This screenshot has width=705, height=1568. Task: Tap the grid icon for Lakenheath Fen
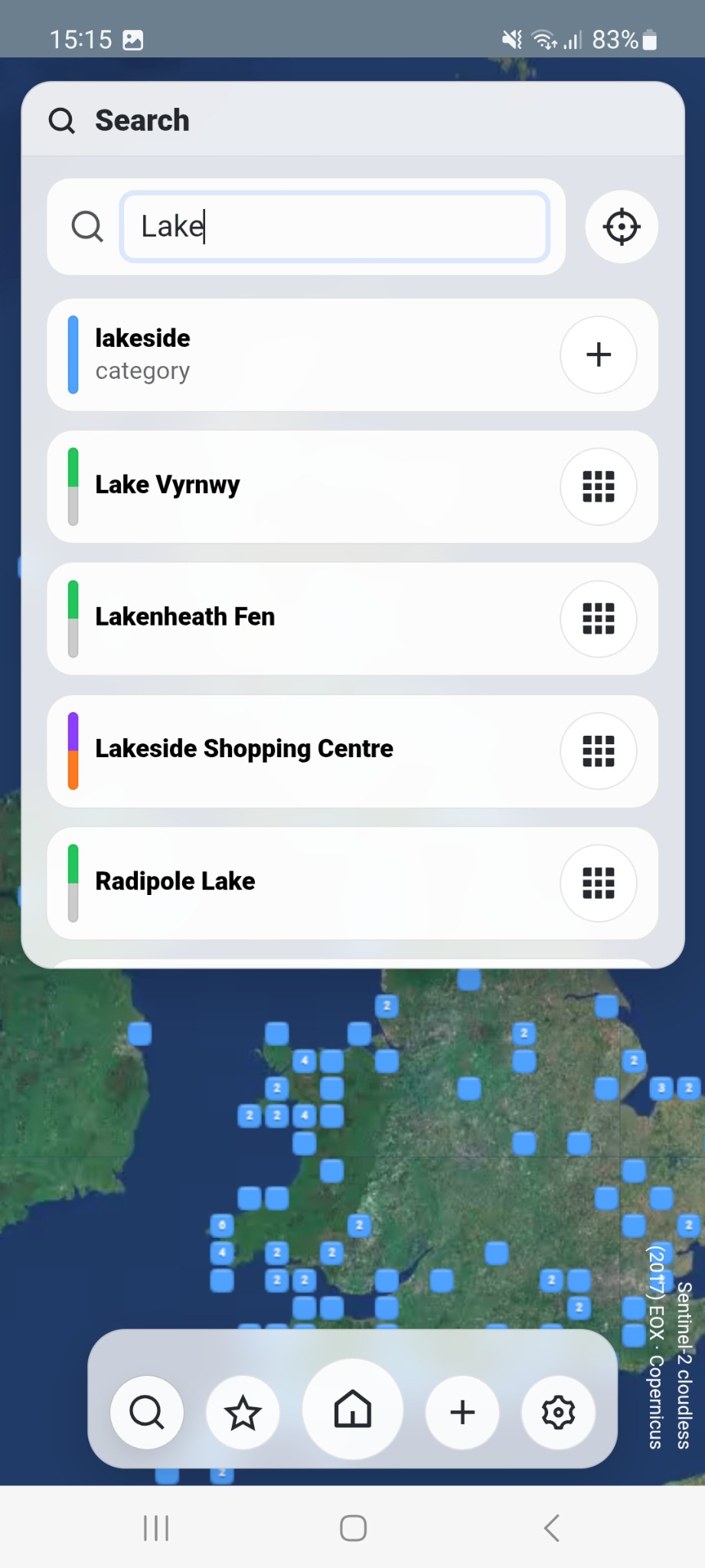598,619
